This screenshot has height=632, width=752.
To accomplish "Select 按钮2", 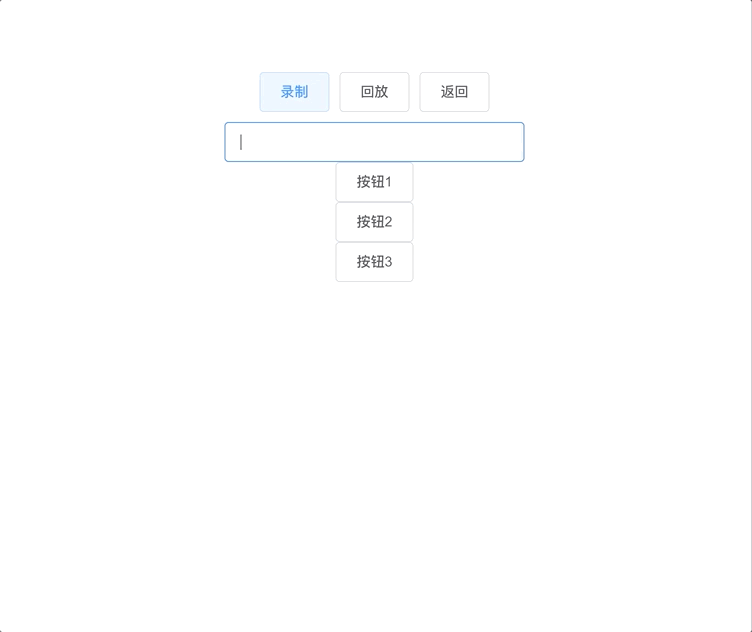I will click(374, 222).
